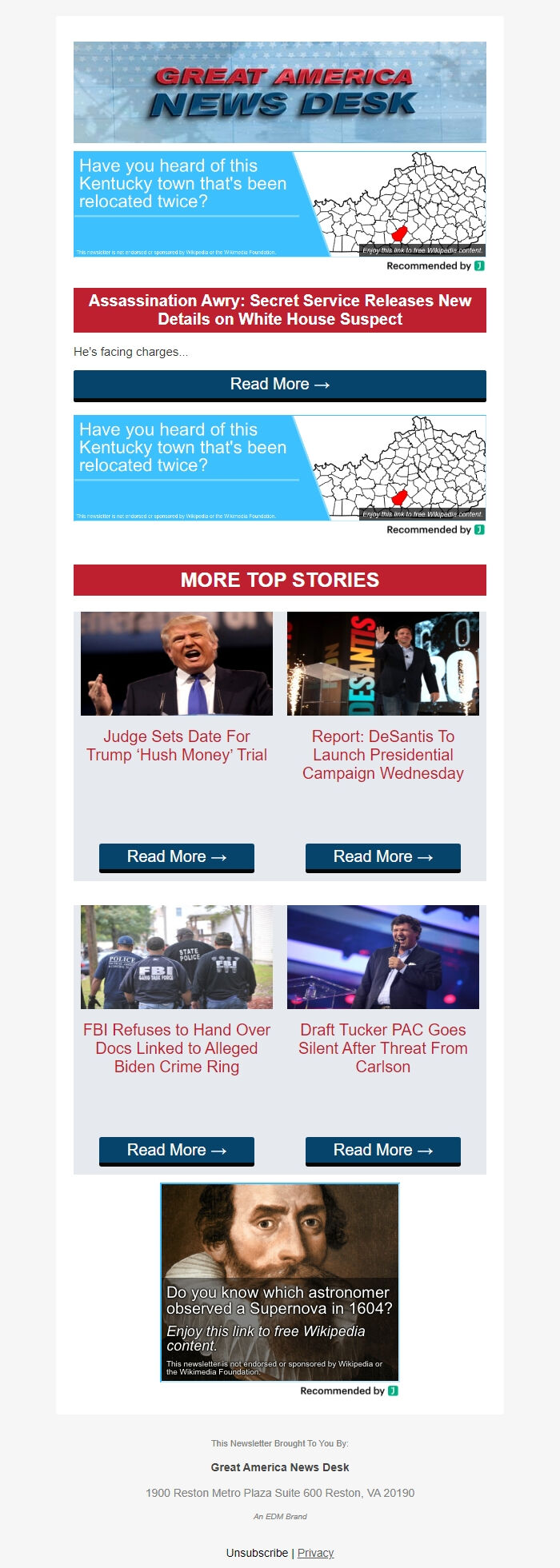Open headline "Judge Sets Date For Trump 'Hush Money' Trial"
Screen dimensions: 560x1568
pos(177,745)
